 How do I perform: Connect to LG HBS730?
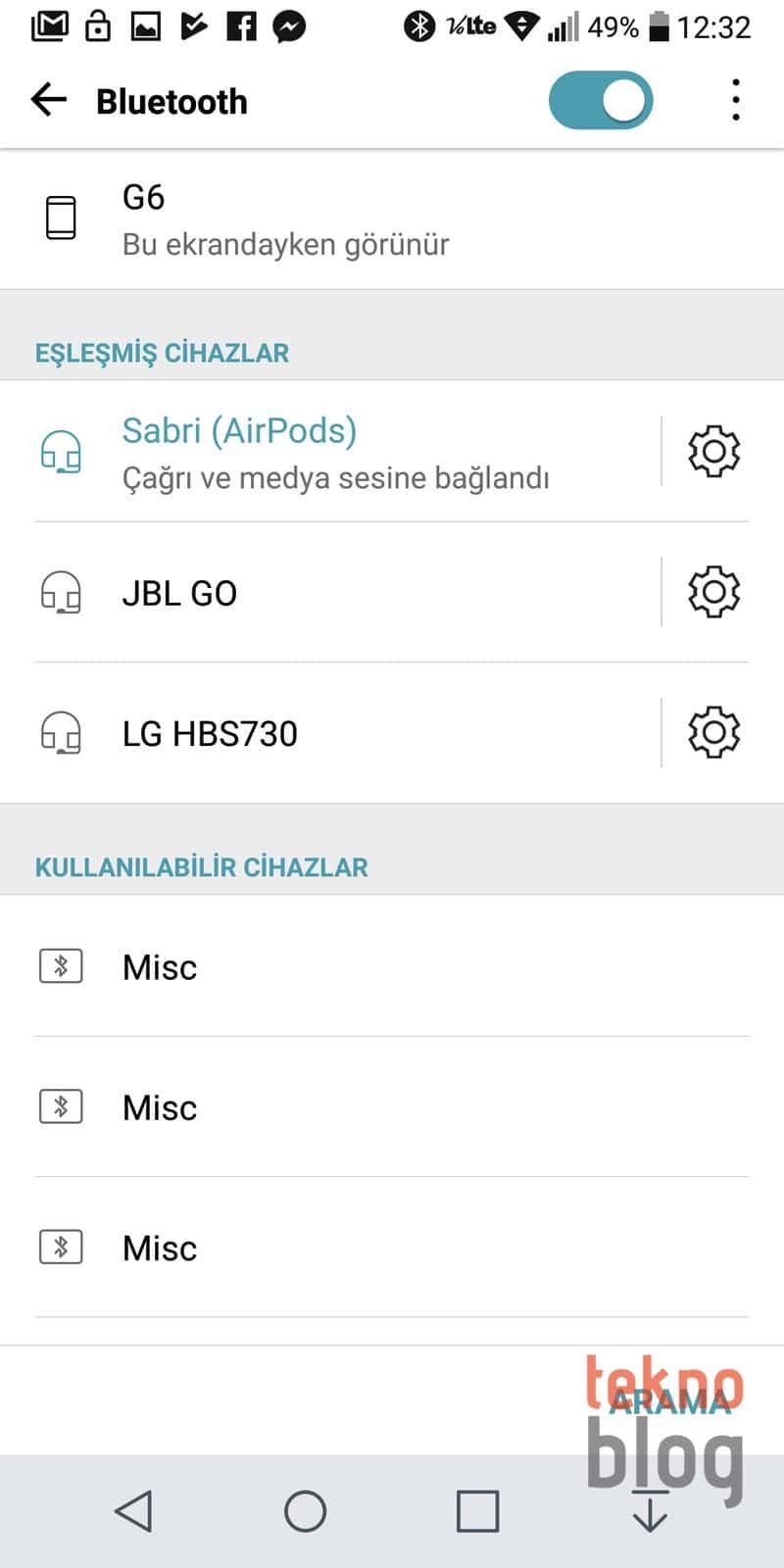coord(333,733)
